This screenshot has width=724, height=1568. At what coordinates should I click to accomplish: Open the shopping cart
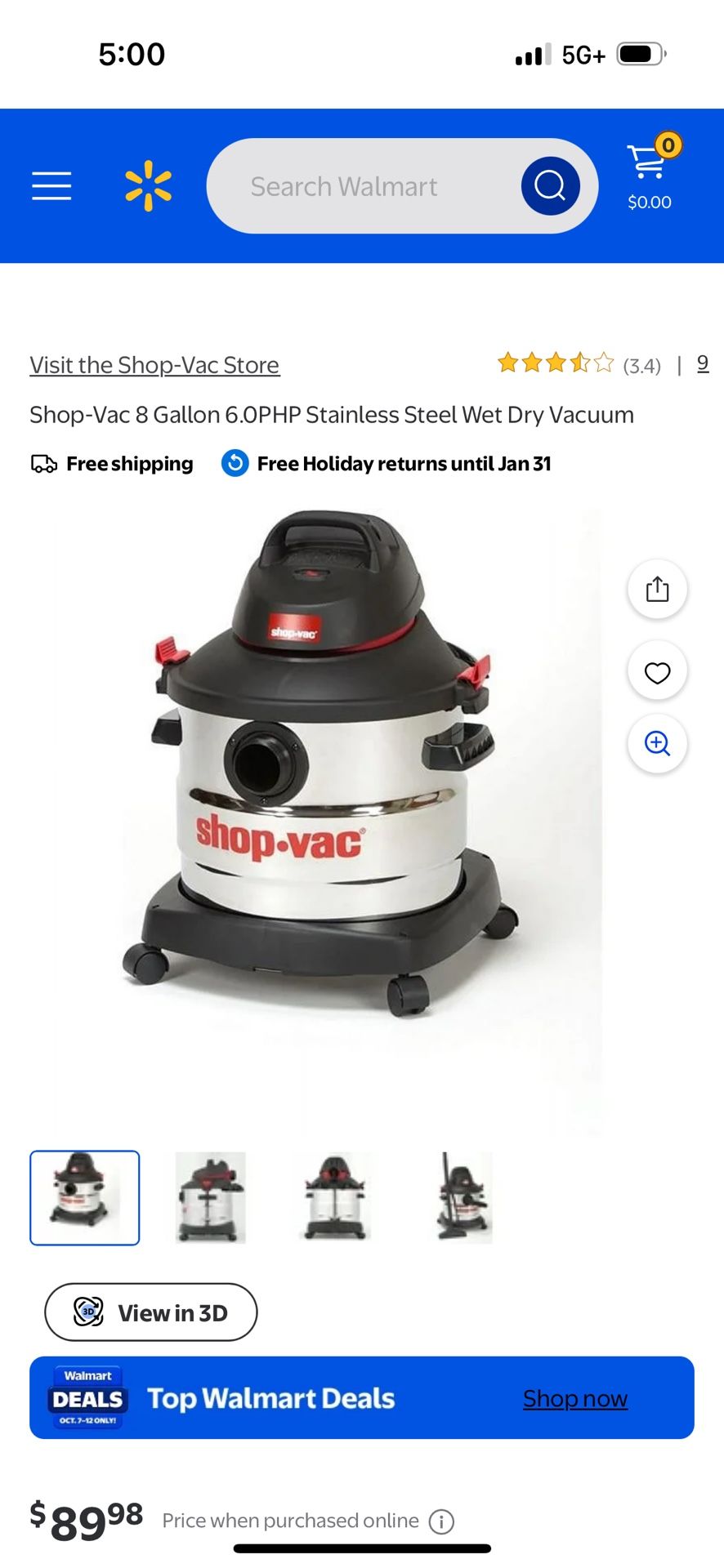tap(650, 173)
